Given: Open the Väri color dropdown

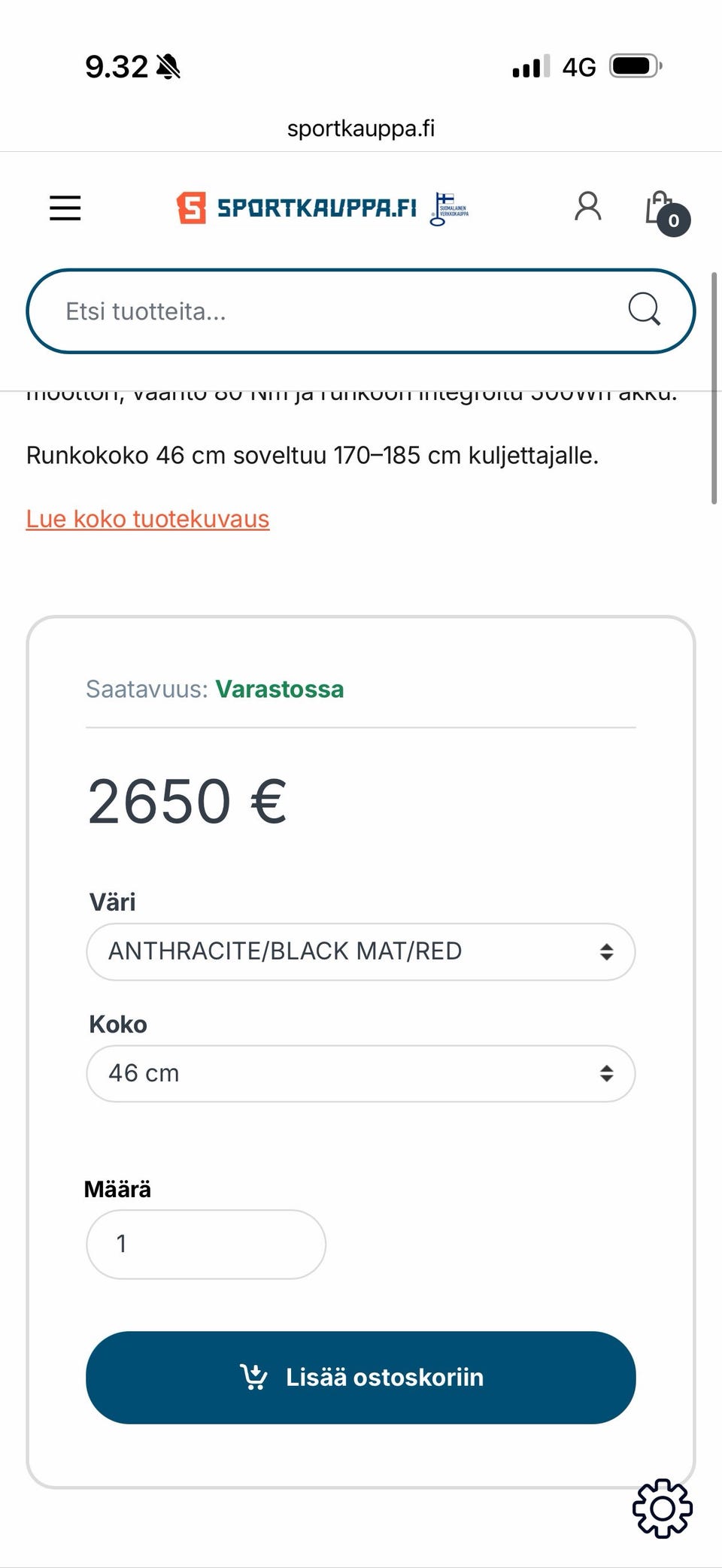Looking at the screenshot, I should tap(360, 951).
